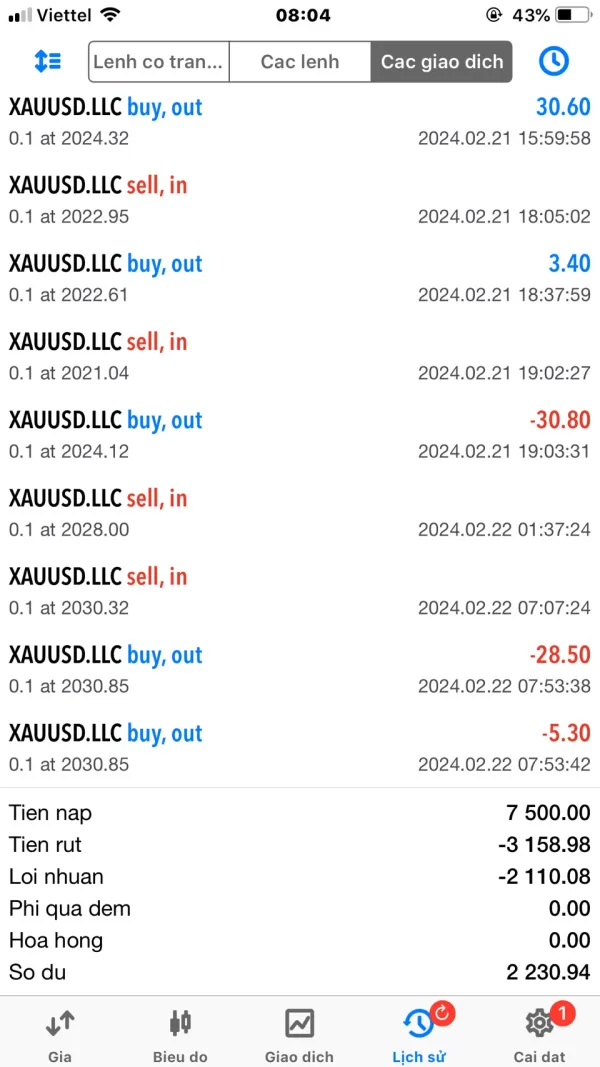600x1067 pixels.
Task: Switch to the Cac lenh tab
Action: pos(300,61)
